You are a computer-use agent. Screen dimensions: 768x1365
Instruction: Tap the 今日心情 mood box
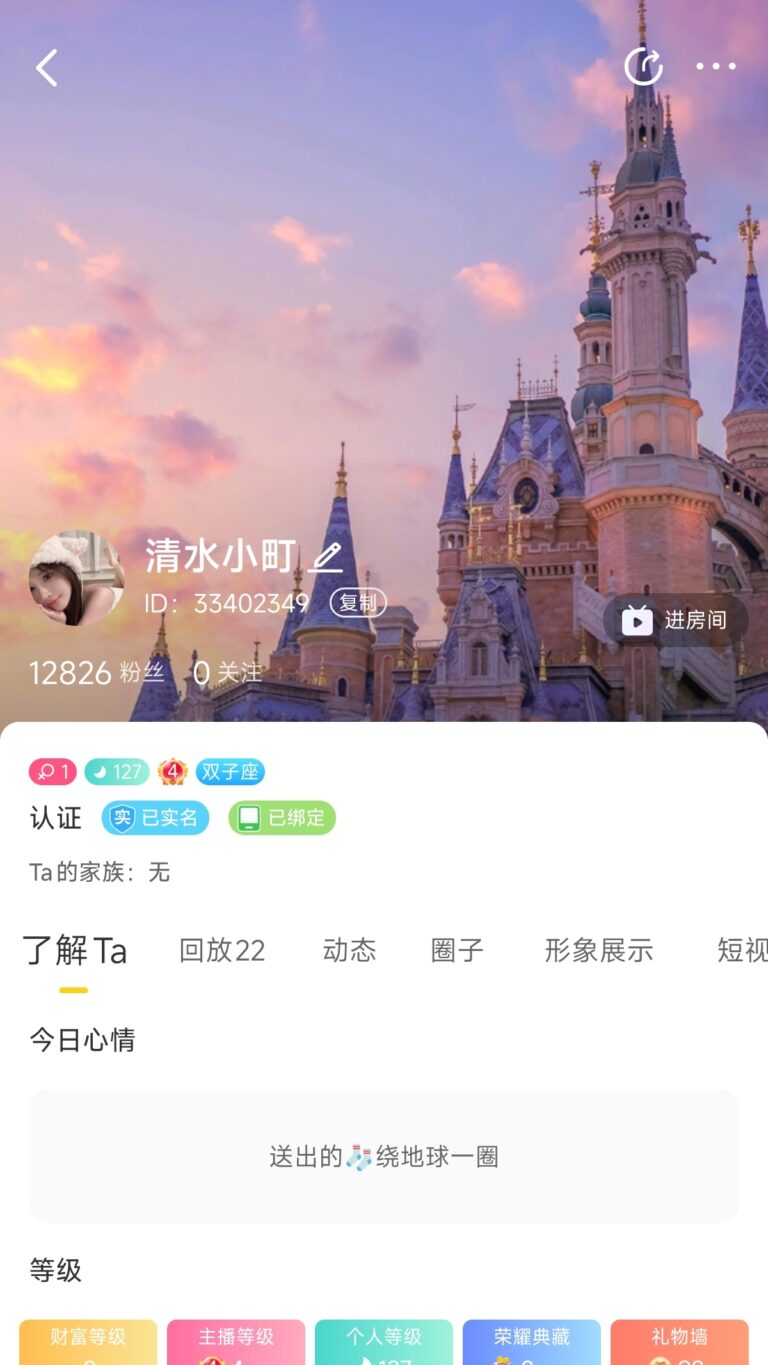384,1156
